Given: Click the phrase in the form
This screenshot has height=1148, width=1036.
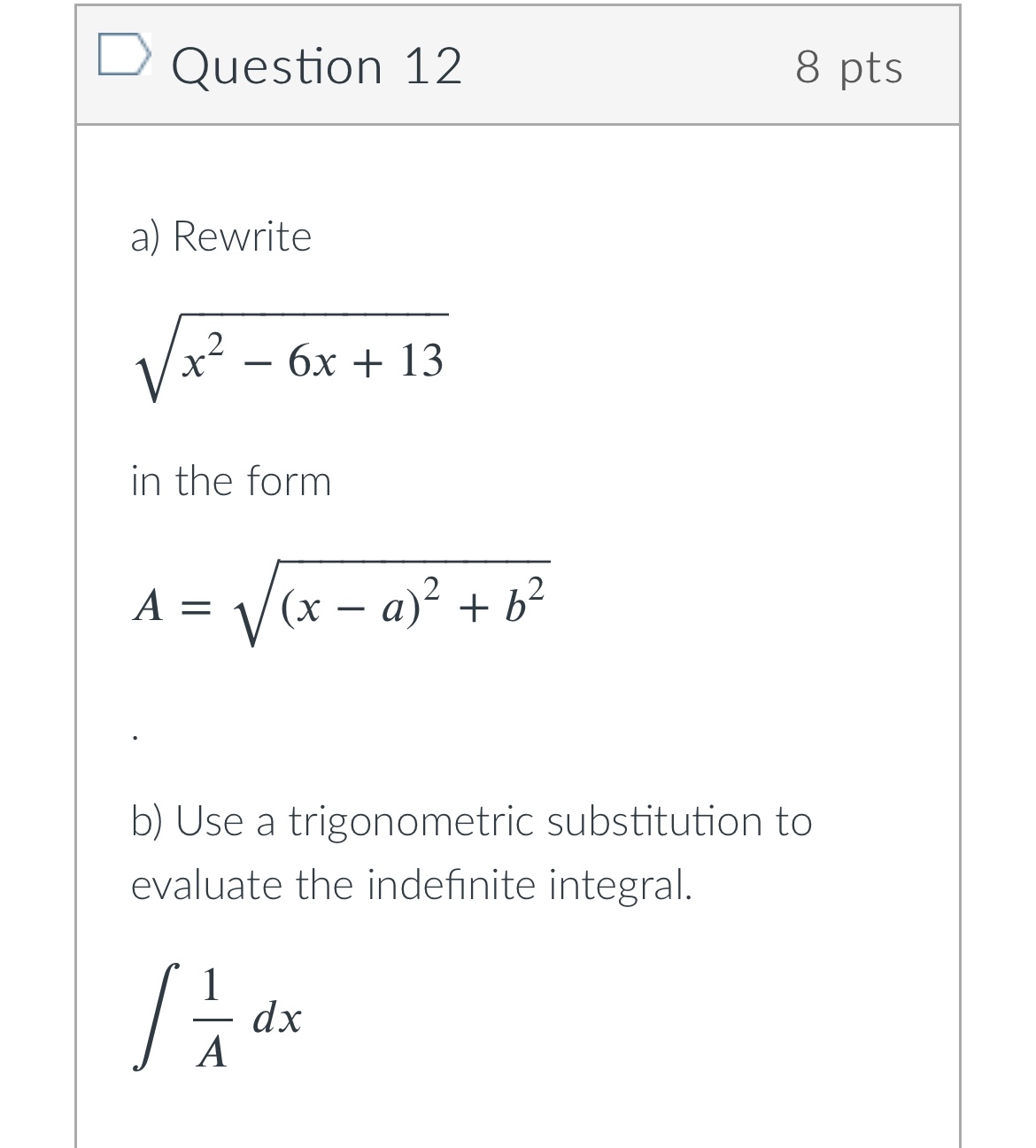Looking at the screenshot, I should 232,481.
